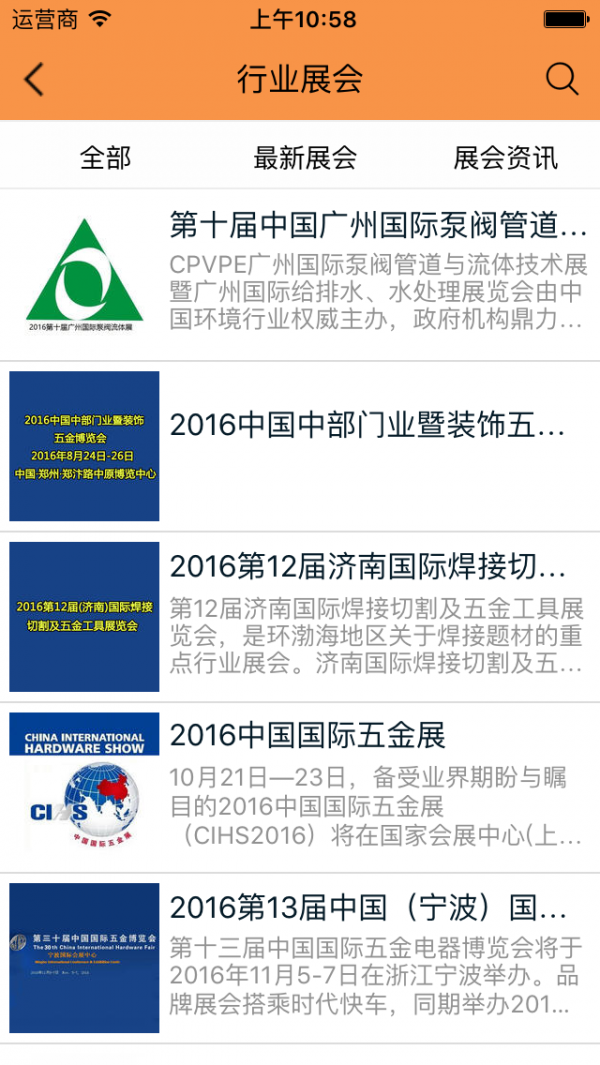Screen dimensions: 600x1065
Task: Open search with the magnifier icon
Action: tap(562, 79)
